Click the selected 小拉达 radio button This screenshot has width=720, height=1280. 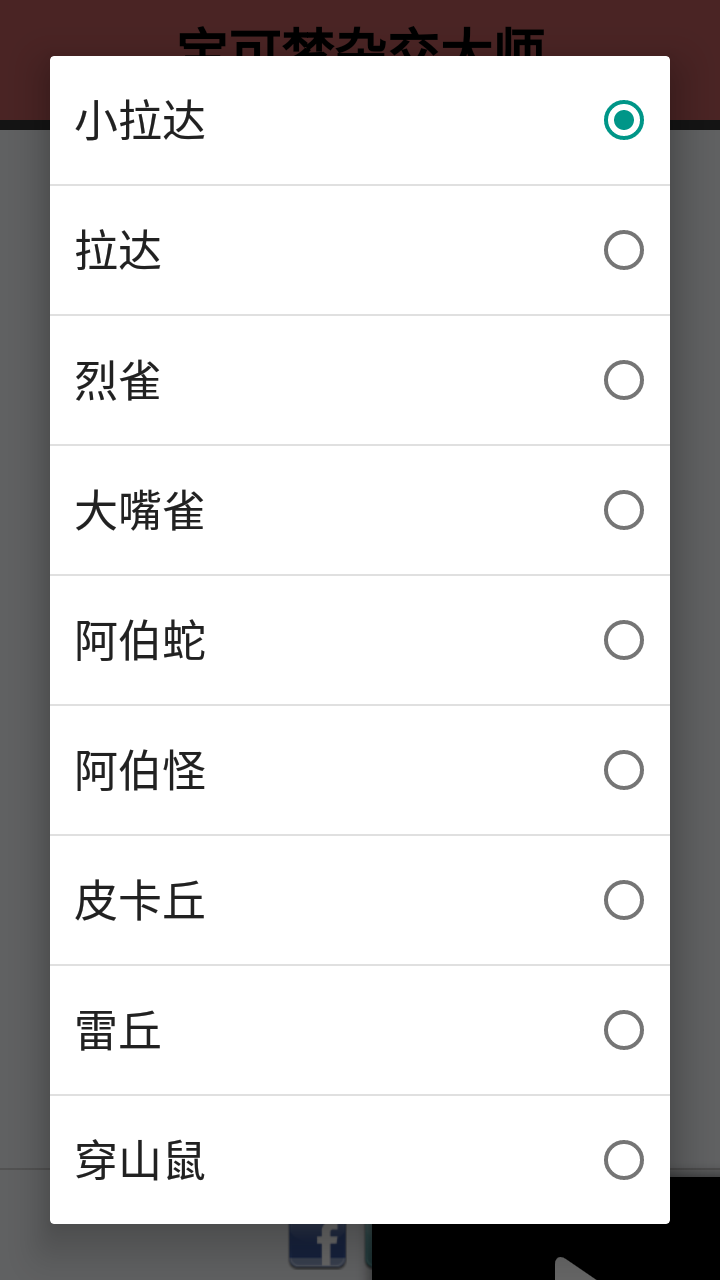coord(624,120)
